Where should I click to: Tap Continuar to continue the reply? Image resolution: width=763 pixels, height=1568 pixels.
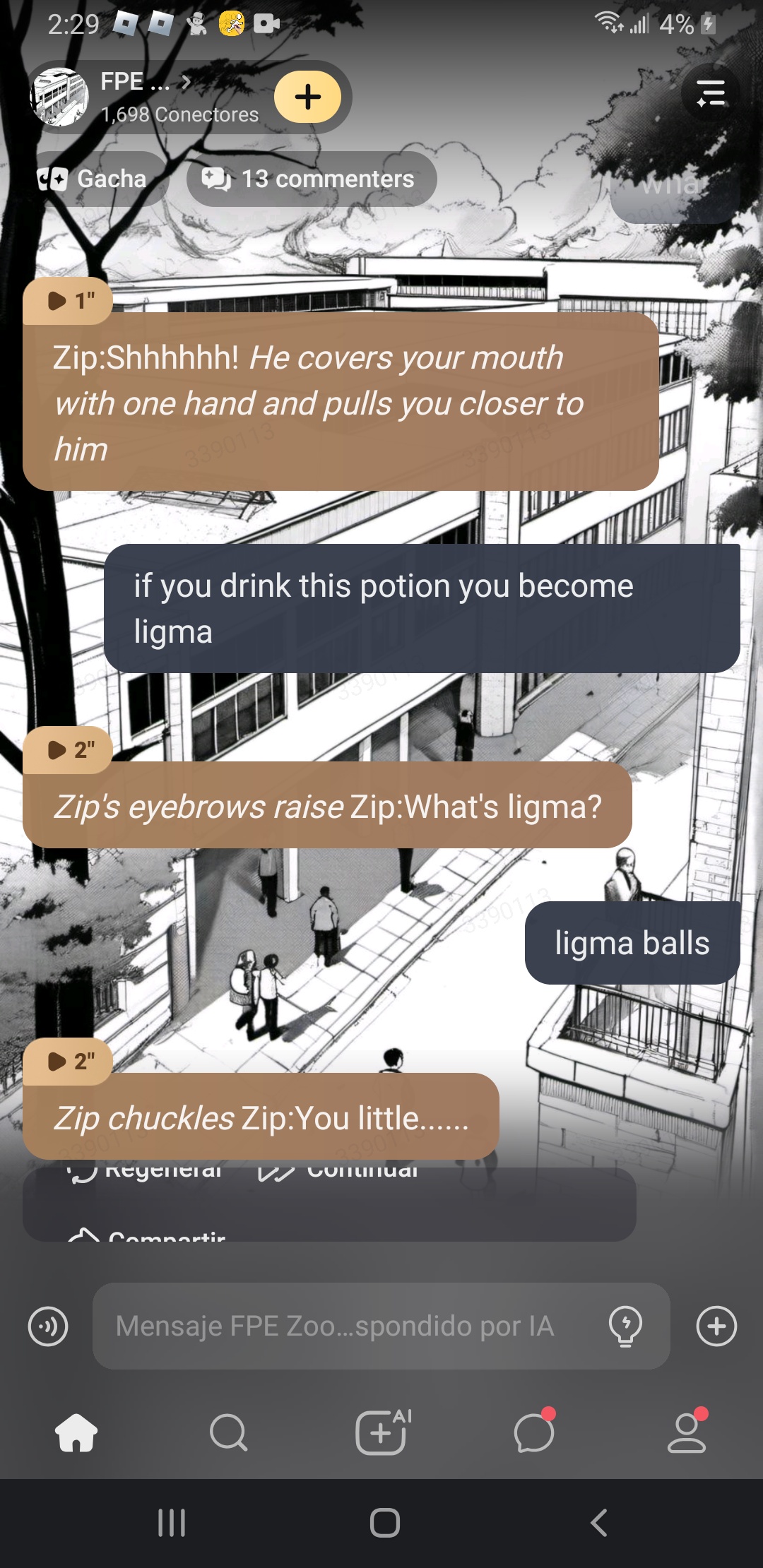point(341,1171)
